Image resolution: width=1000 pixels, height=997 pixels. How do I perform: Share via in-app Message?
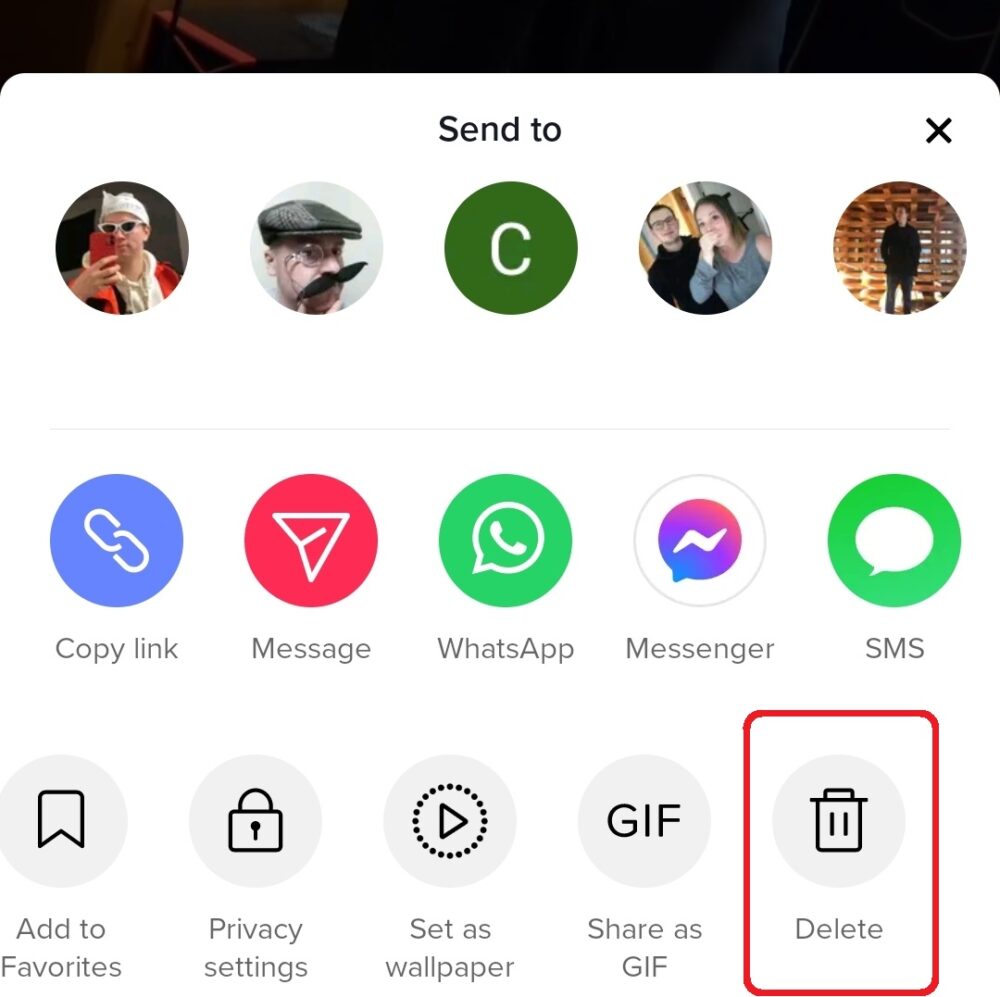tap(311, 540)
